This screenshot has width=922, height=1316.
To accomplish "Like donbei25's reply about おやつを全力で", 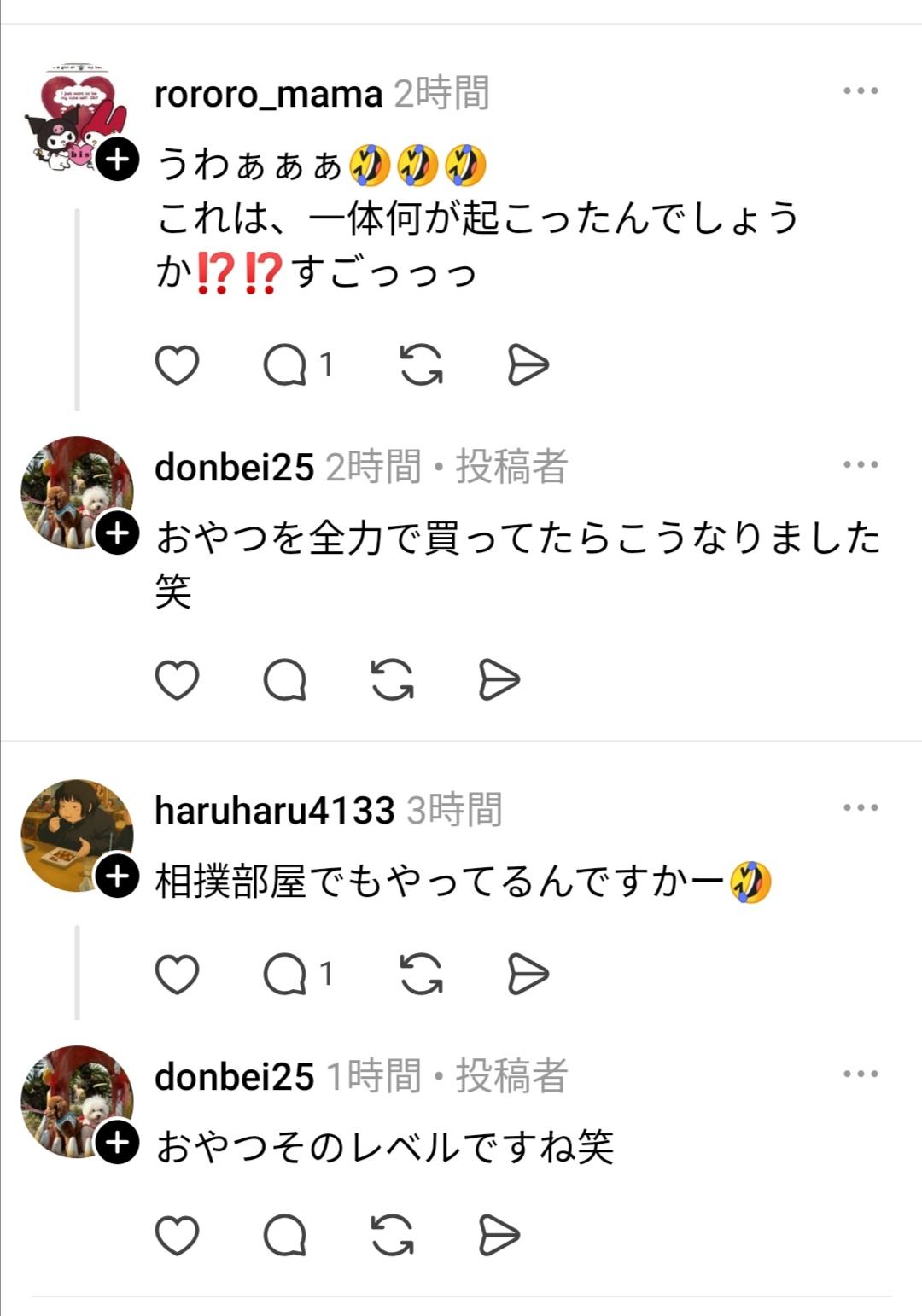I will 177,680.
